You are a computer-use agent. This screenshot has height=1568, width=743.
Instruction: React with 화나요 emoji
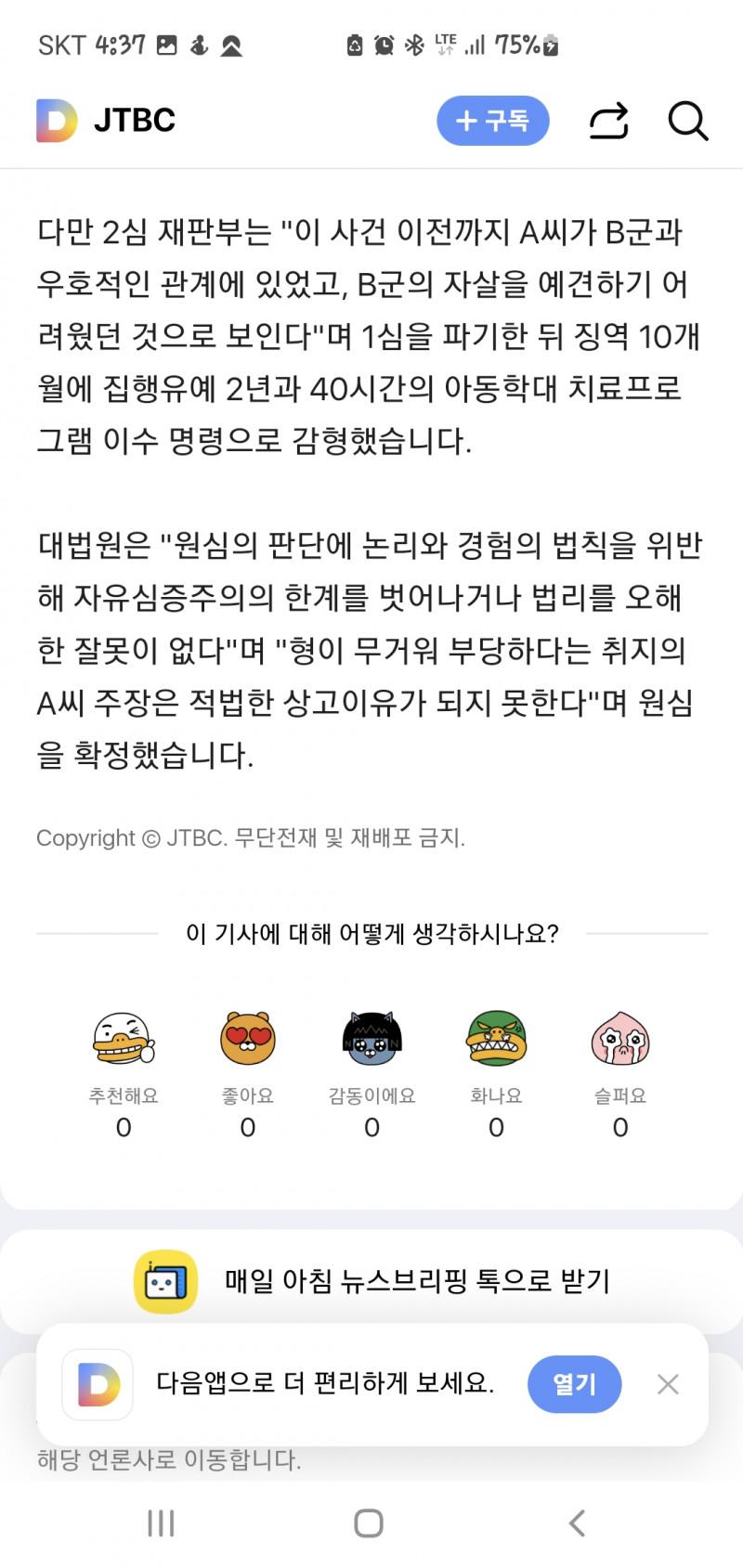tap(496, 1039)
